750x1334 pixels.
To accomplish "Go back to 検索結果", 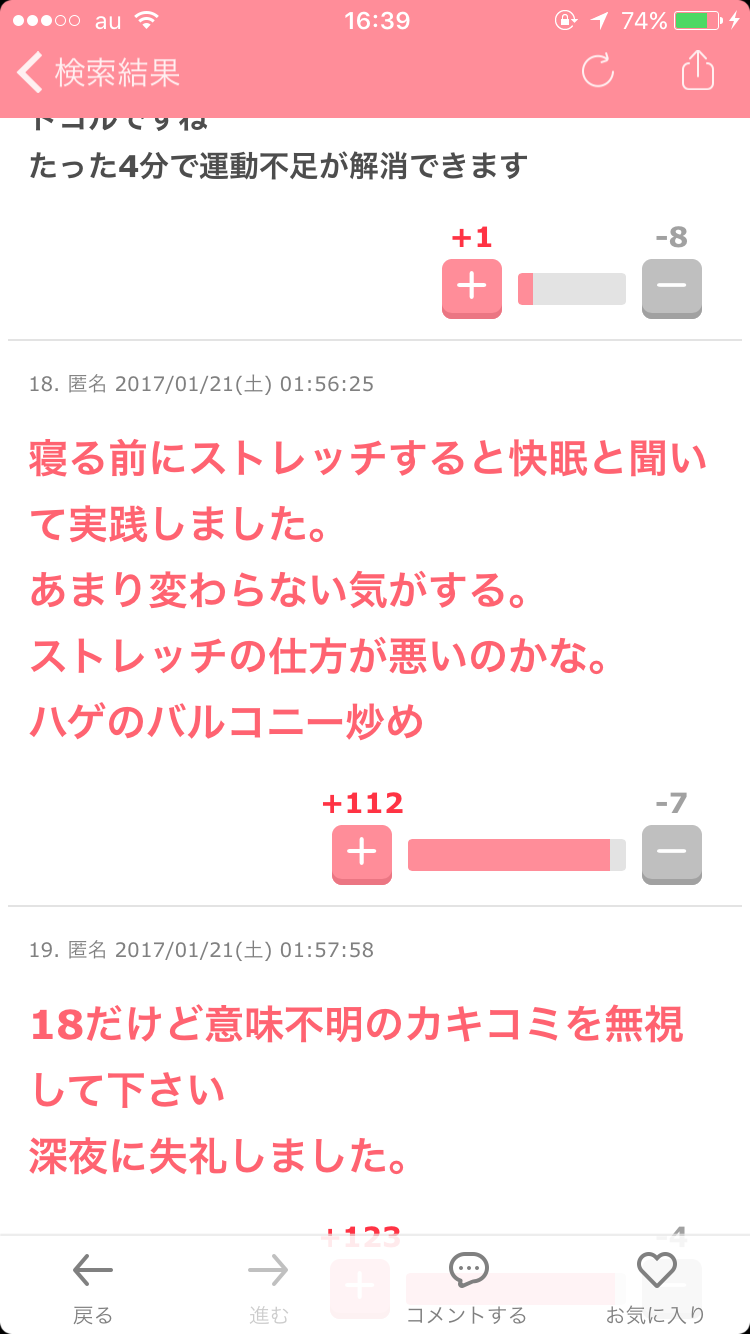I will pos(98,72).
